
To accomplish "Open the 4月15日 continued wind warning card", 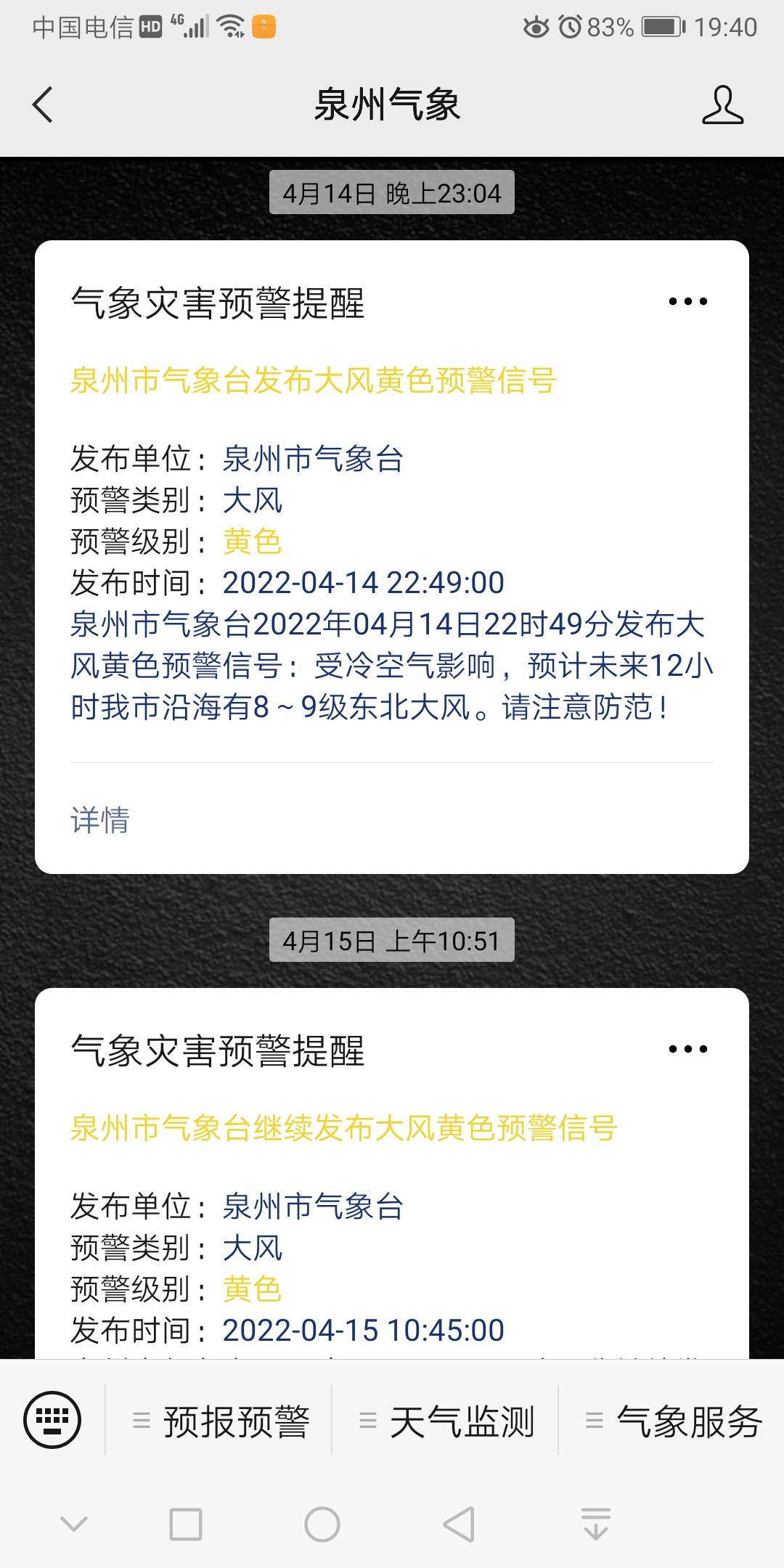I will pos(392,1173).
